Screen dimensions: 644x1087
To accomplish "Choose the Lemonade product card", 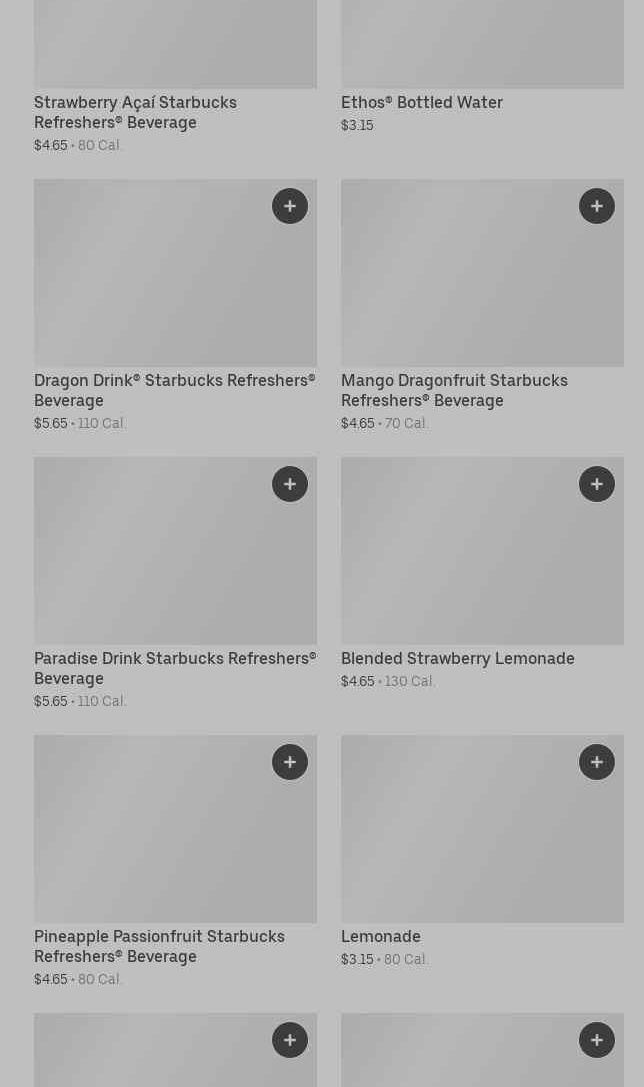I will (x=381, y=936).
